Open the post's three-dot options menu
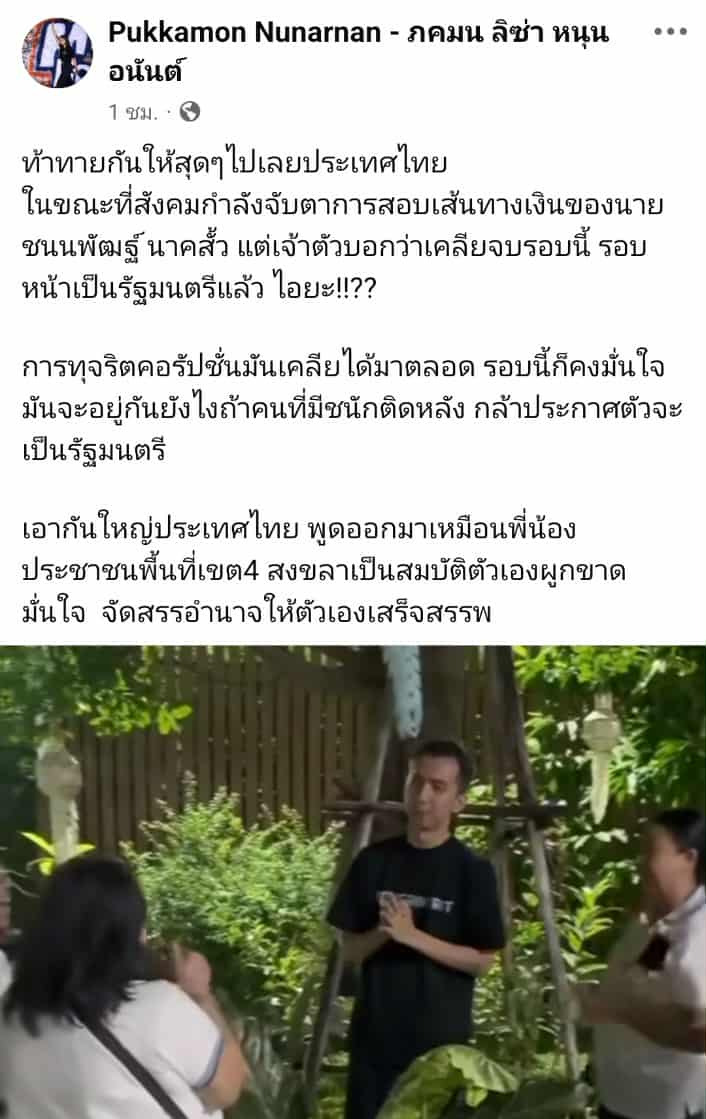 pyautogui.click(x=670, y=32)
